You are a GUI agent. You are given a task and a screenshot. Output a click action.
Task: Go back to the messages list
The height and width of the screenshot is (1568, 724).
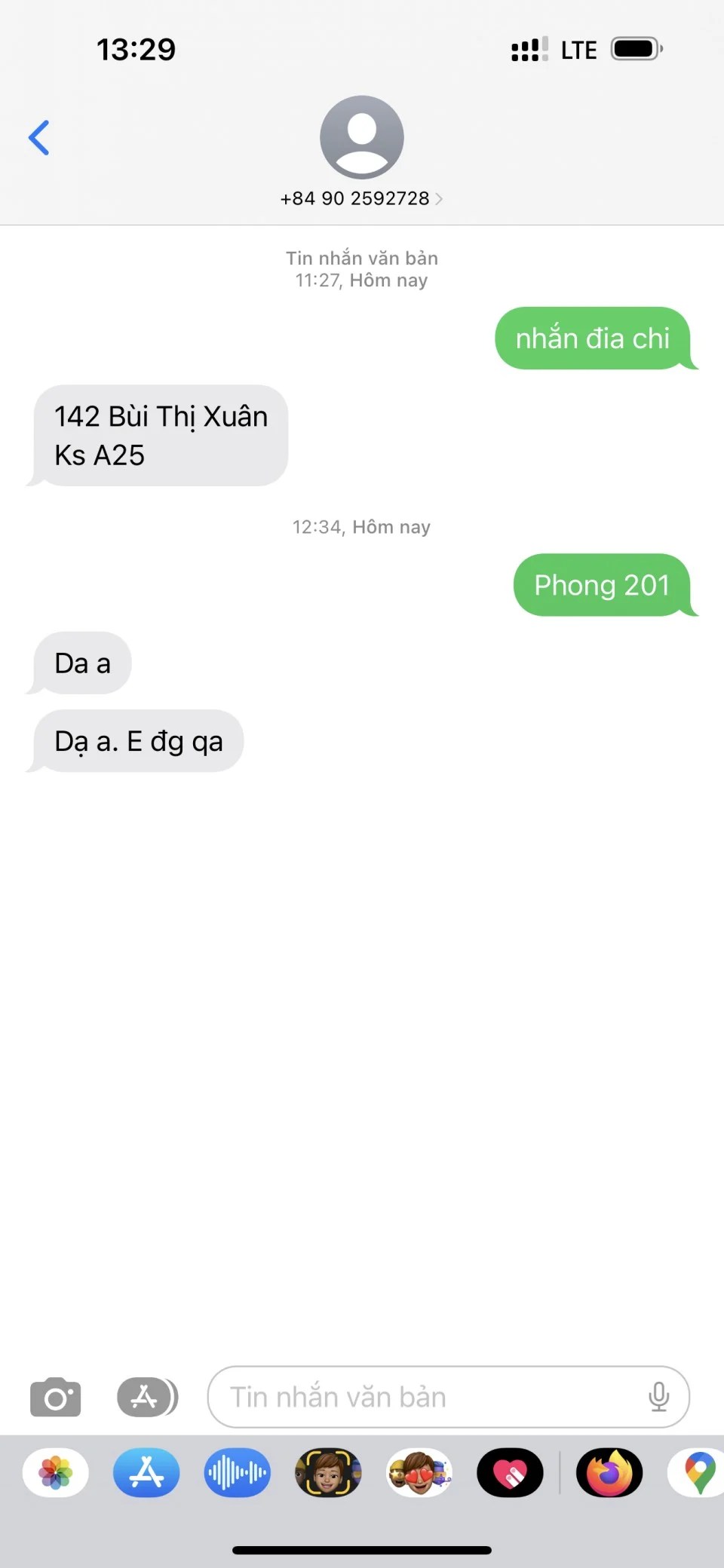pyautogui.click(x=39, y=138)
